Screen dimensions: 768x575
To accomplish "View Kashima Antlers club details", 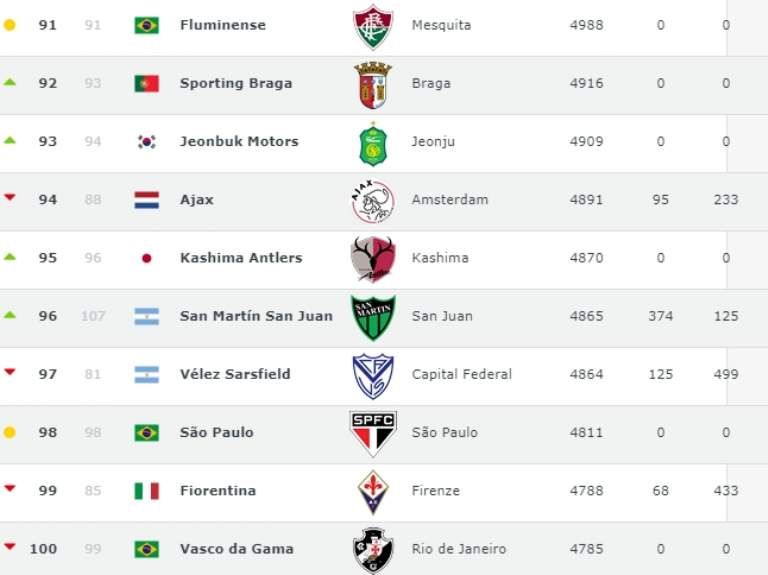I will [x=240, y=257].
